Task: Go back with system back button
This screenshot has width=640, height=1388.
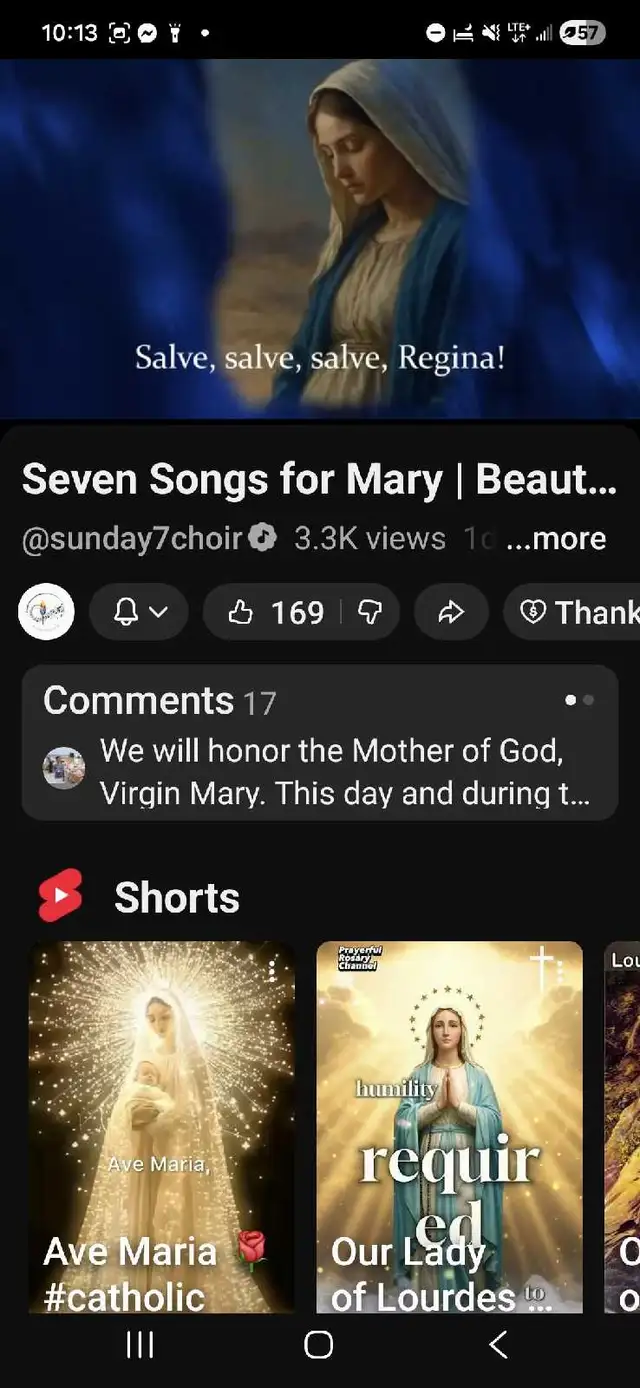Action: point(498,1344)
